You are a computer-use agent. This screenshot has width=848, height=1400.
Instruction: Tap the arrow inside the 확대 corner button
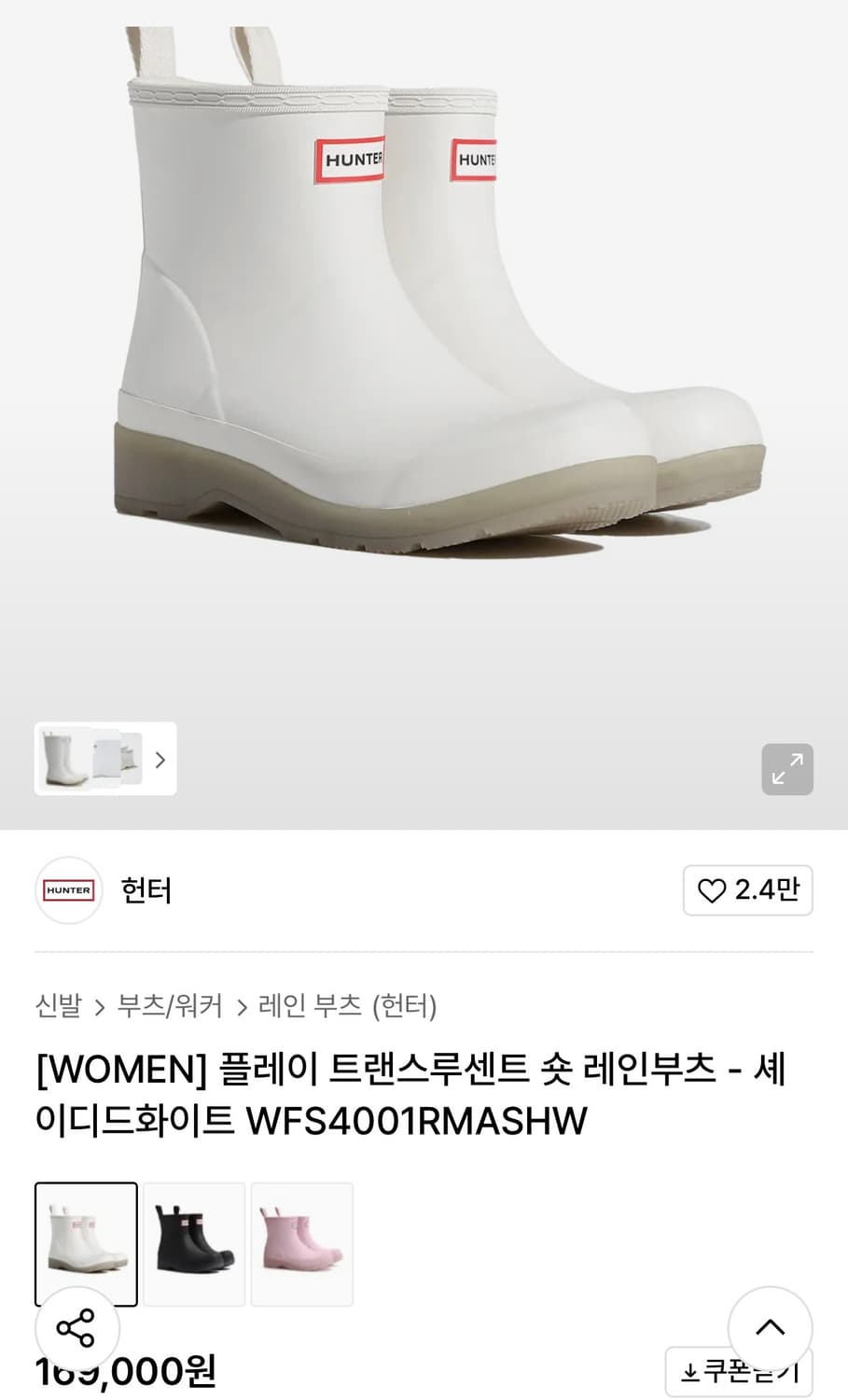pyautogui.click(x=787, y=767)
